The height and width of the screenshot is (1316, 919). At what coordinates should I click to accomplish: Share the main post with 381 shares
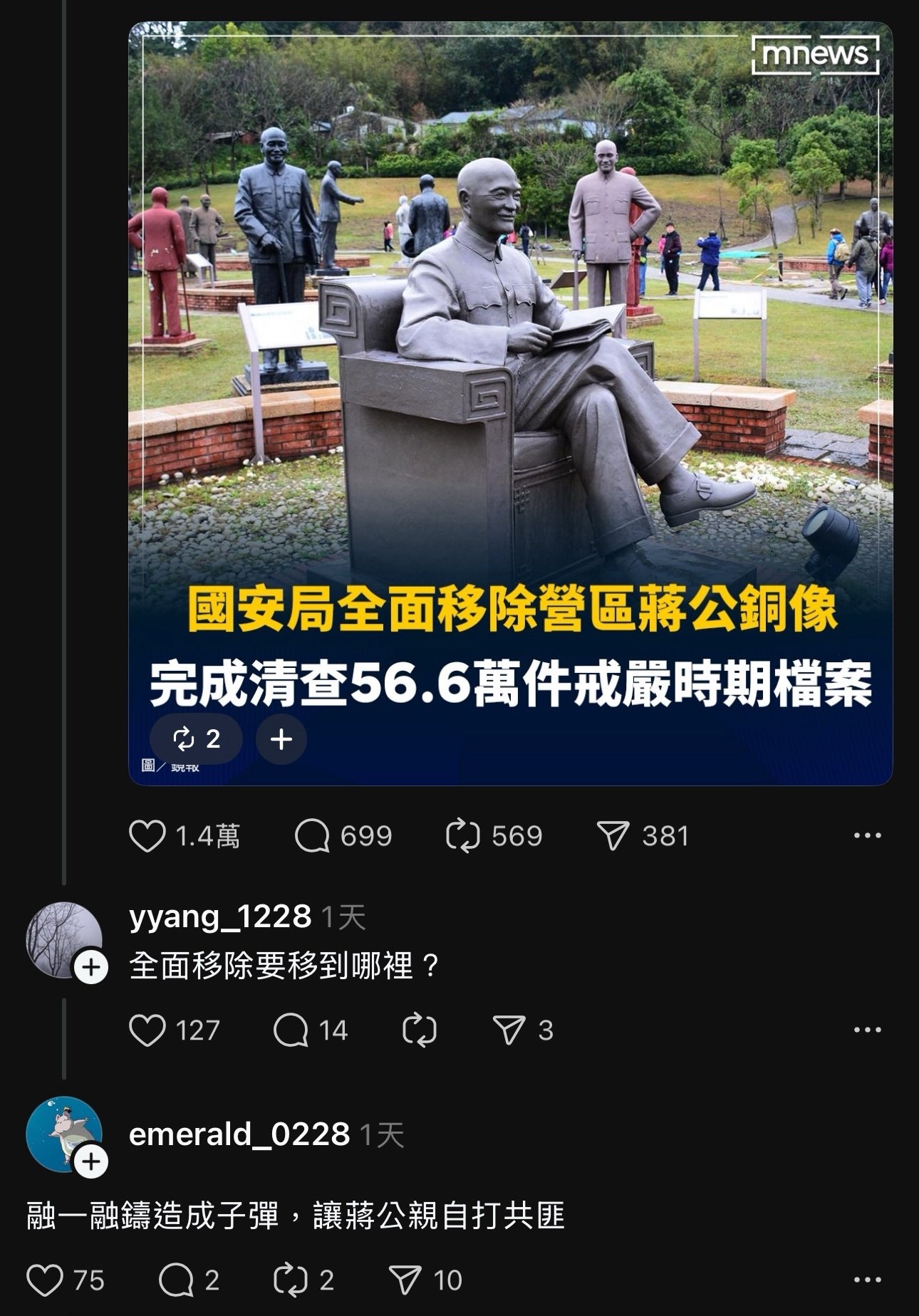tap(613, 836)
